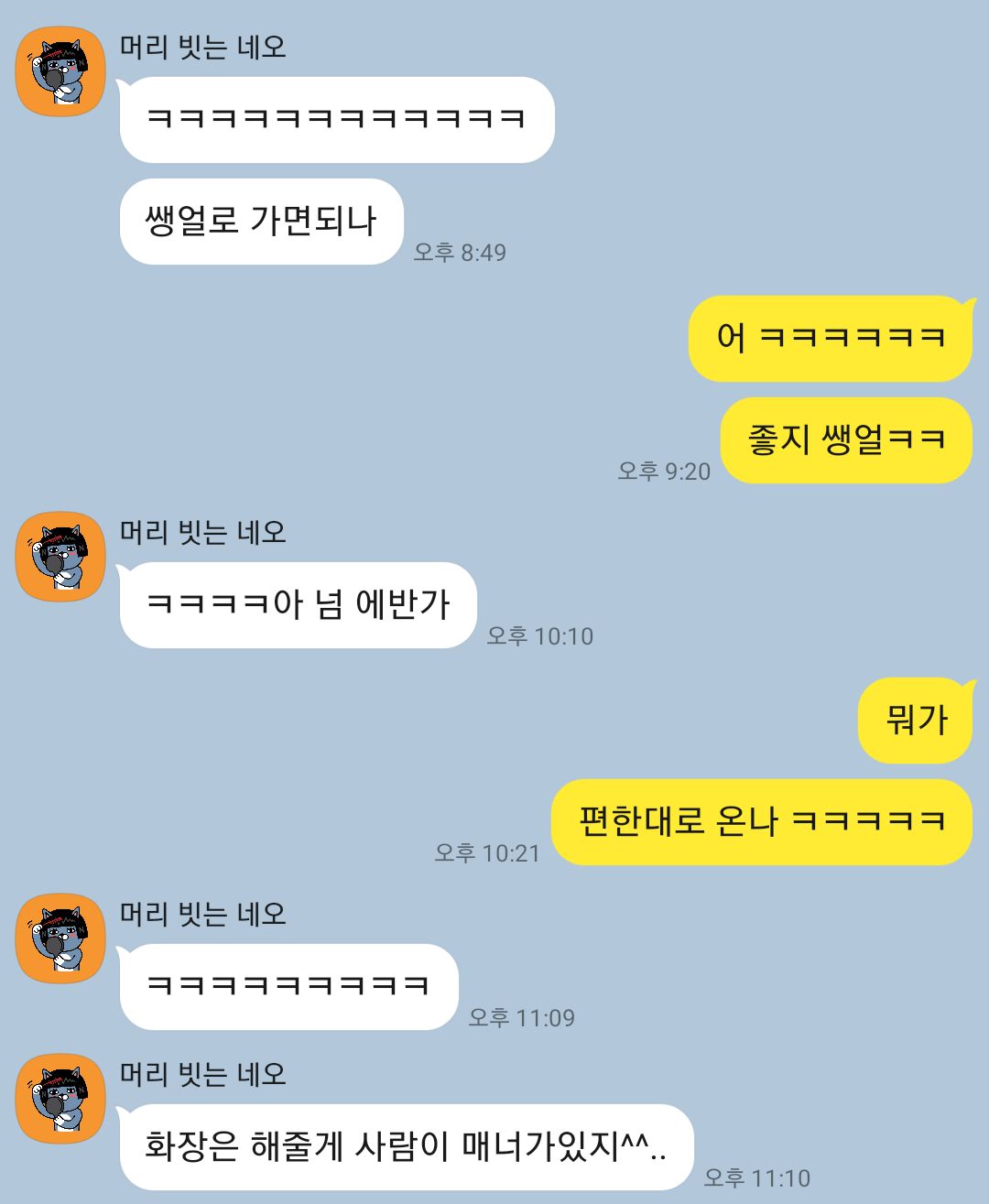Click the '오후 10:21' time indicator
Screen dimensions: 989x1204
tap(488, 851)
